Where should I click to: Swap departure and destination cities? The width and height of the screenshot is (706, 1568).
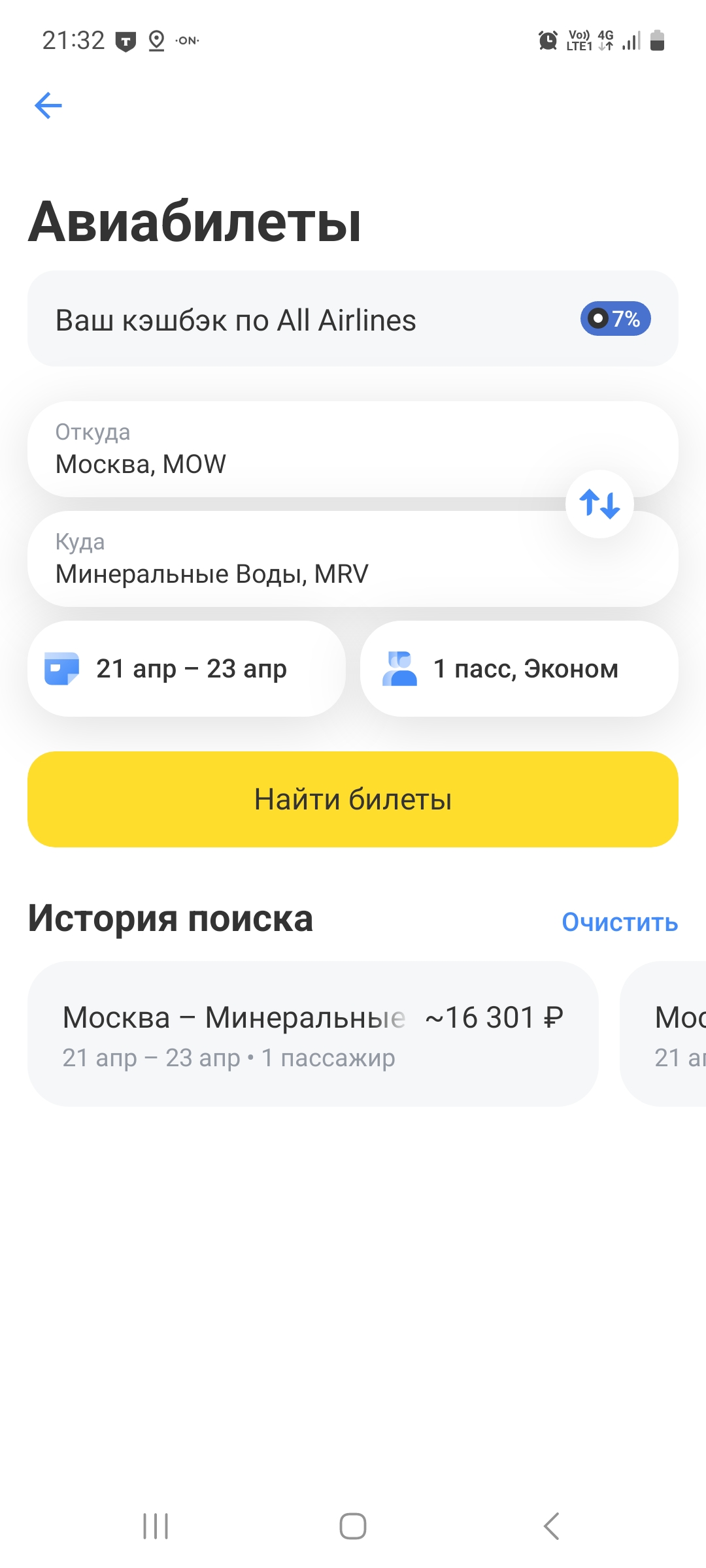click(599, 504)
